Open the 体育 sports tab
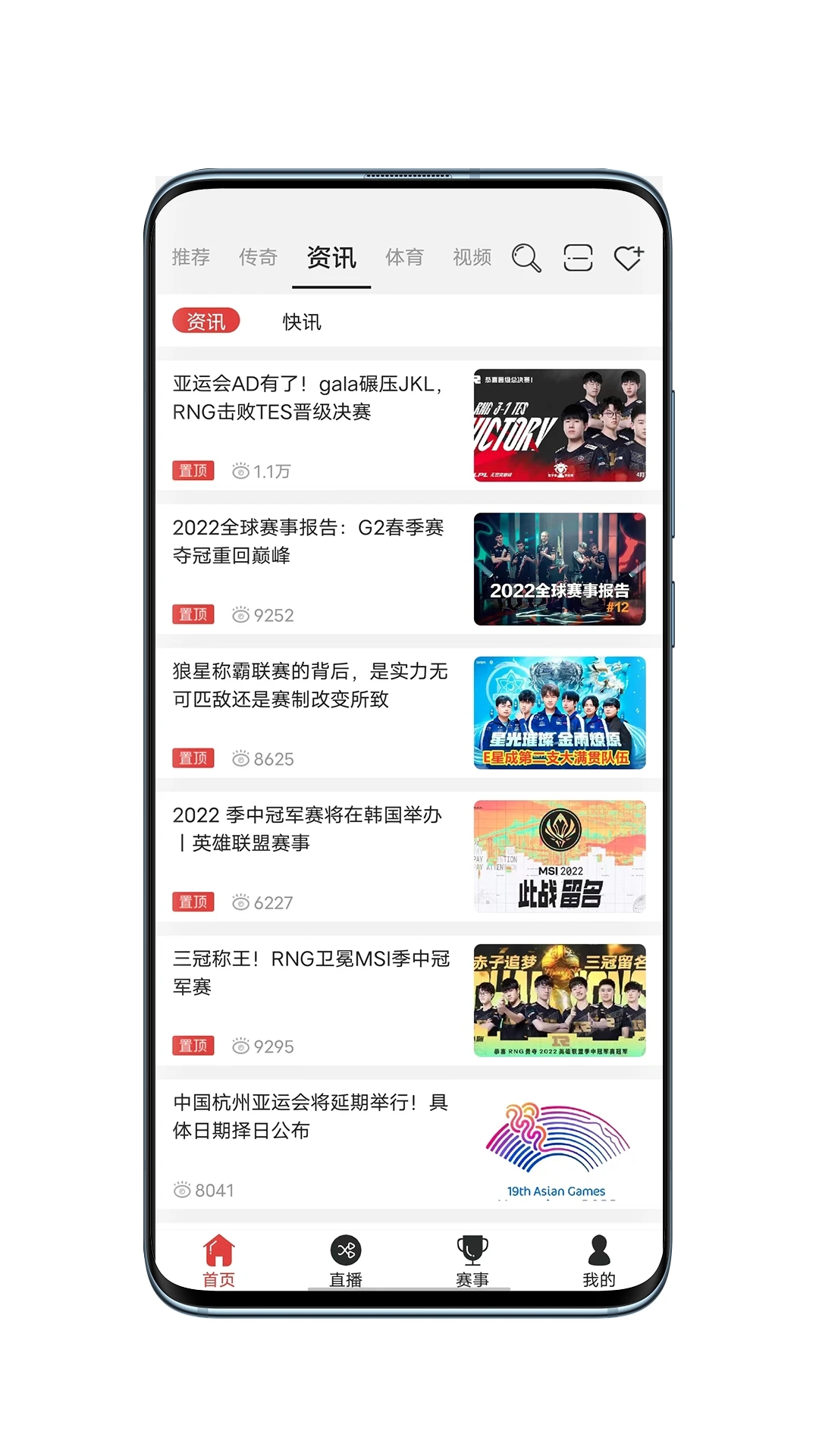This screenshot has height=1456, width=819. pos(405,258)
